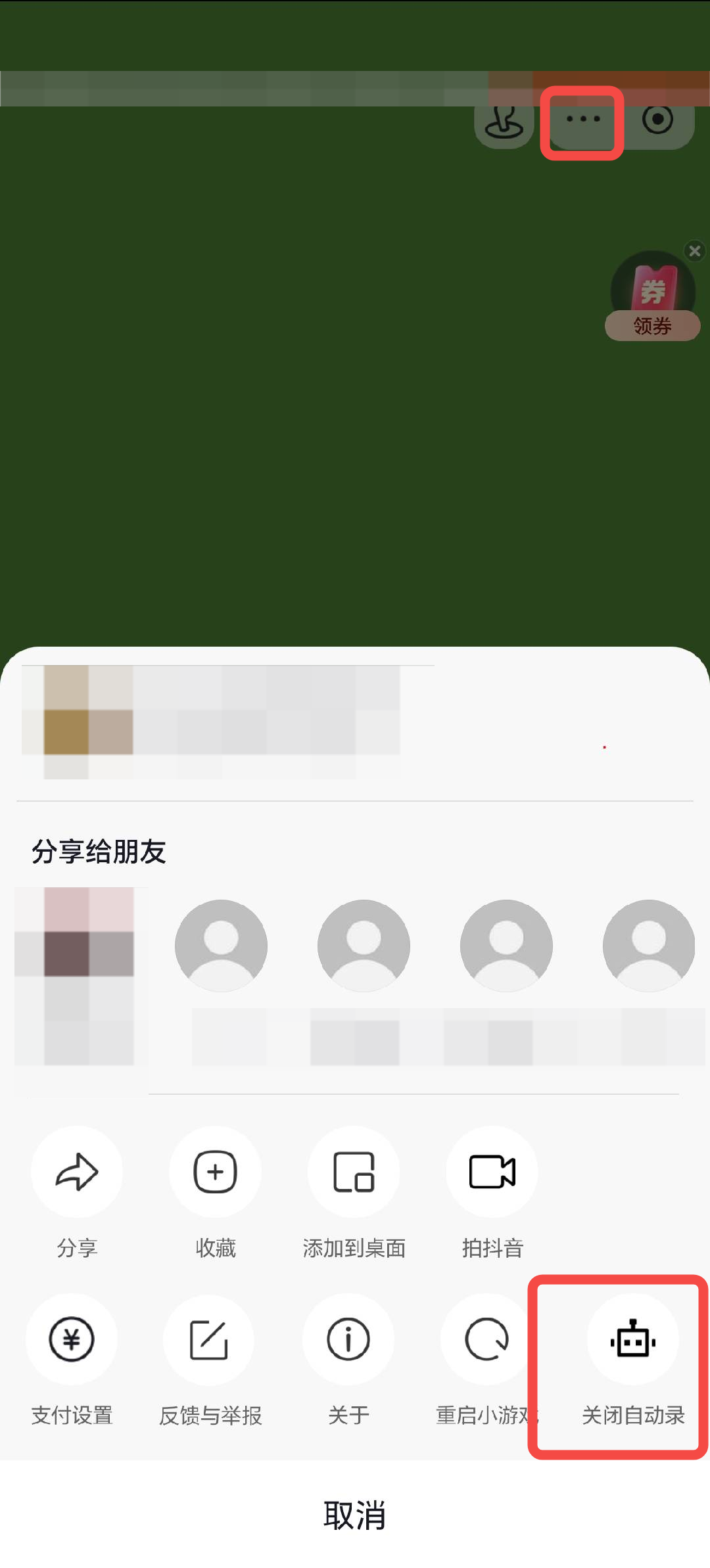Tap the circular close capsule button
The image size is (710, 1568).
pos(657,120)
